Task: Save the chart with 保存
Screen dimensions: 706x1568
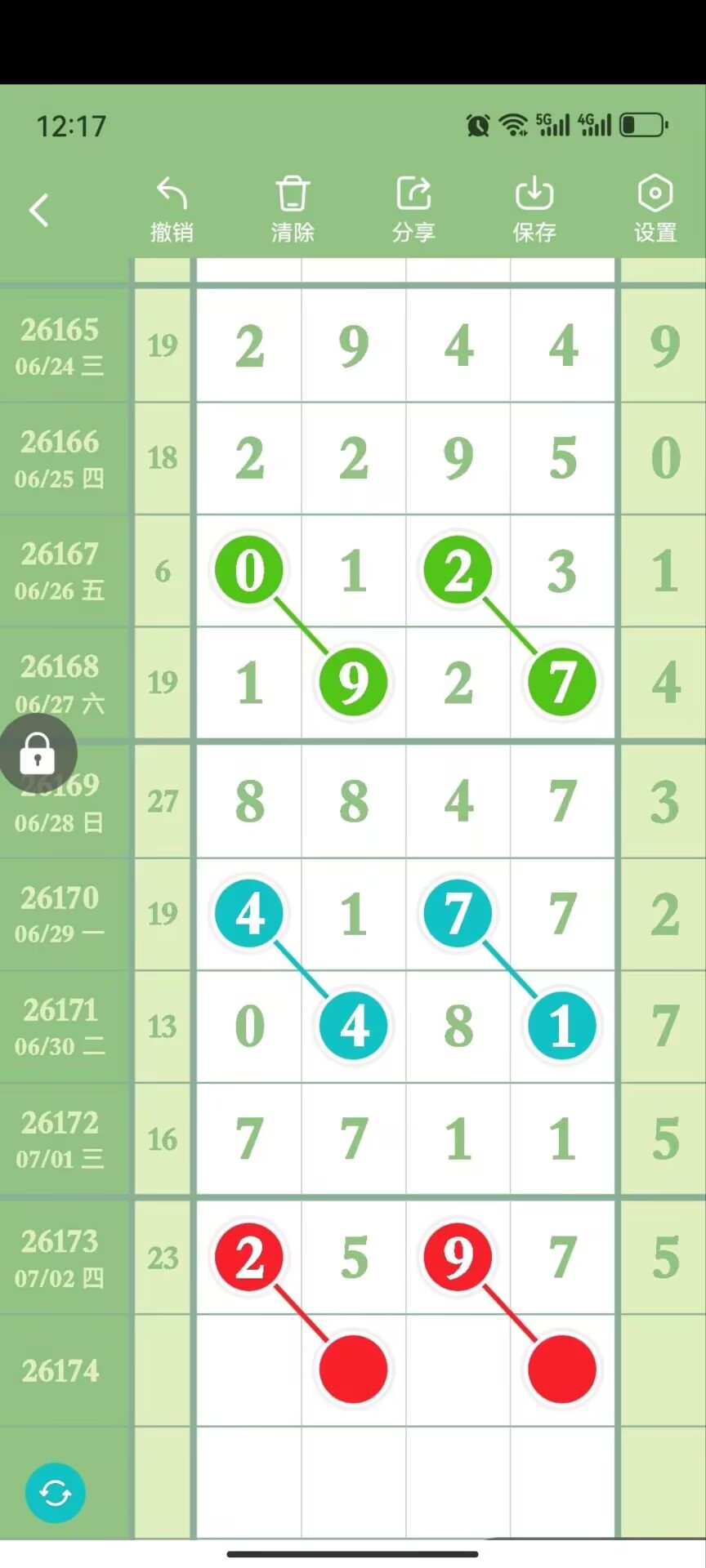Action: [x=534, y=210]
